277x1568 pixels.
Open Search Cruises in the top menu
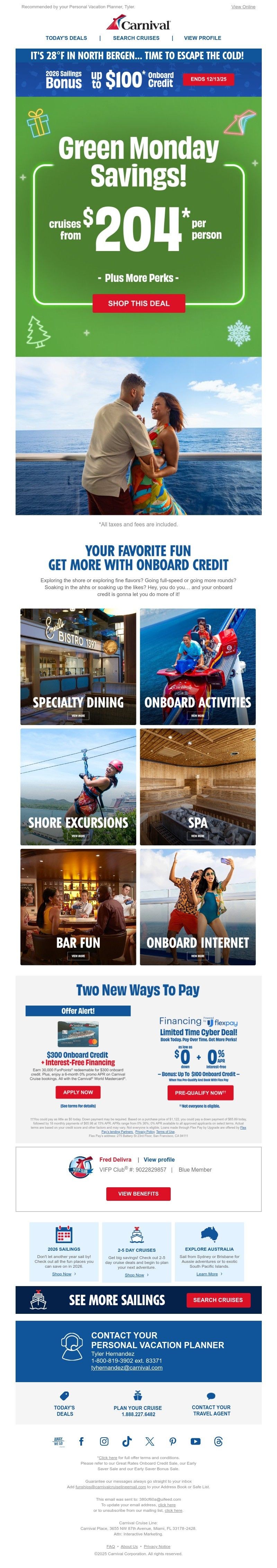136,38
